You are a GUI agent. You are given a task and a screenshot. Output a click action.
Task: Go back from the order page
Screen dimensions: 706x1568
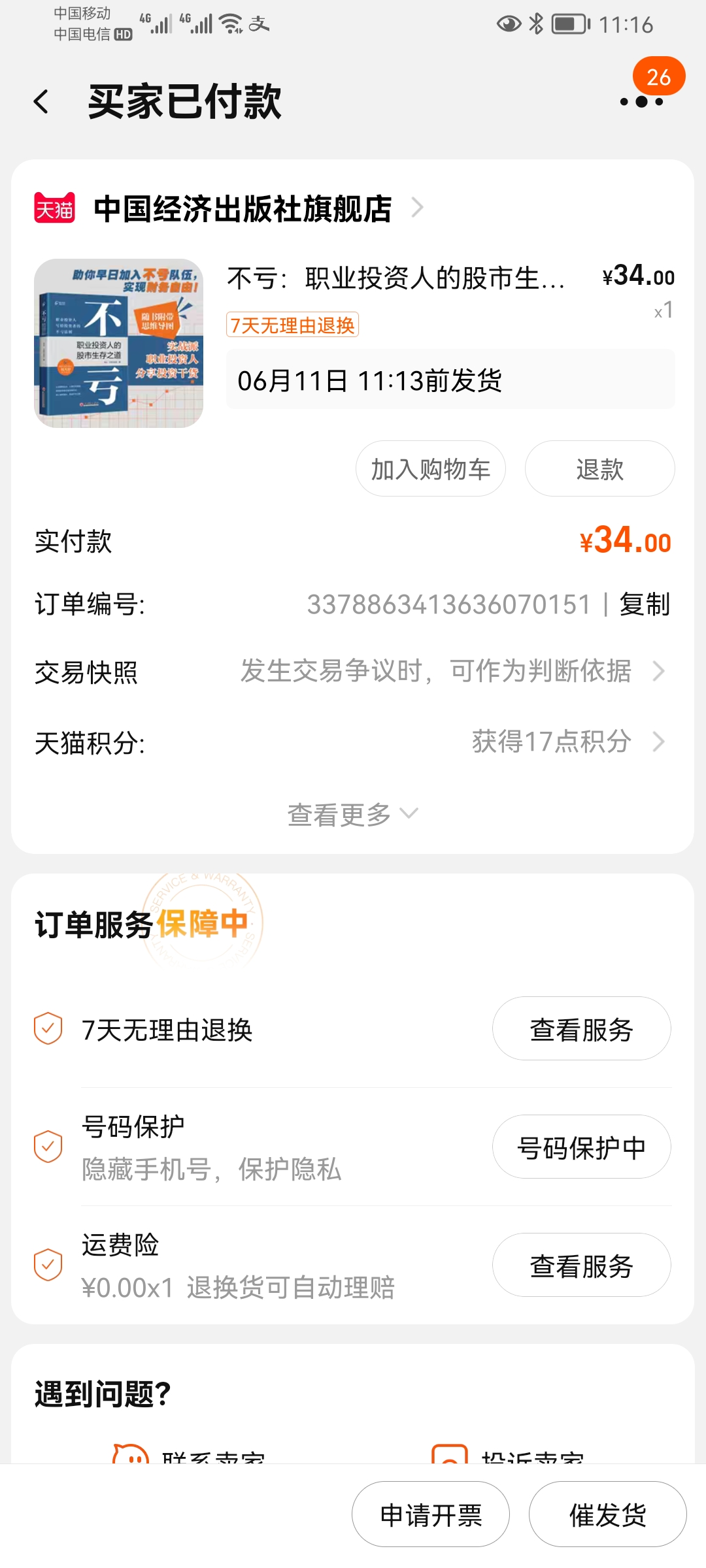[41, 102]
